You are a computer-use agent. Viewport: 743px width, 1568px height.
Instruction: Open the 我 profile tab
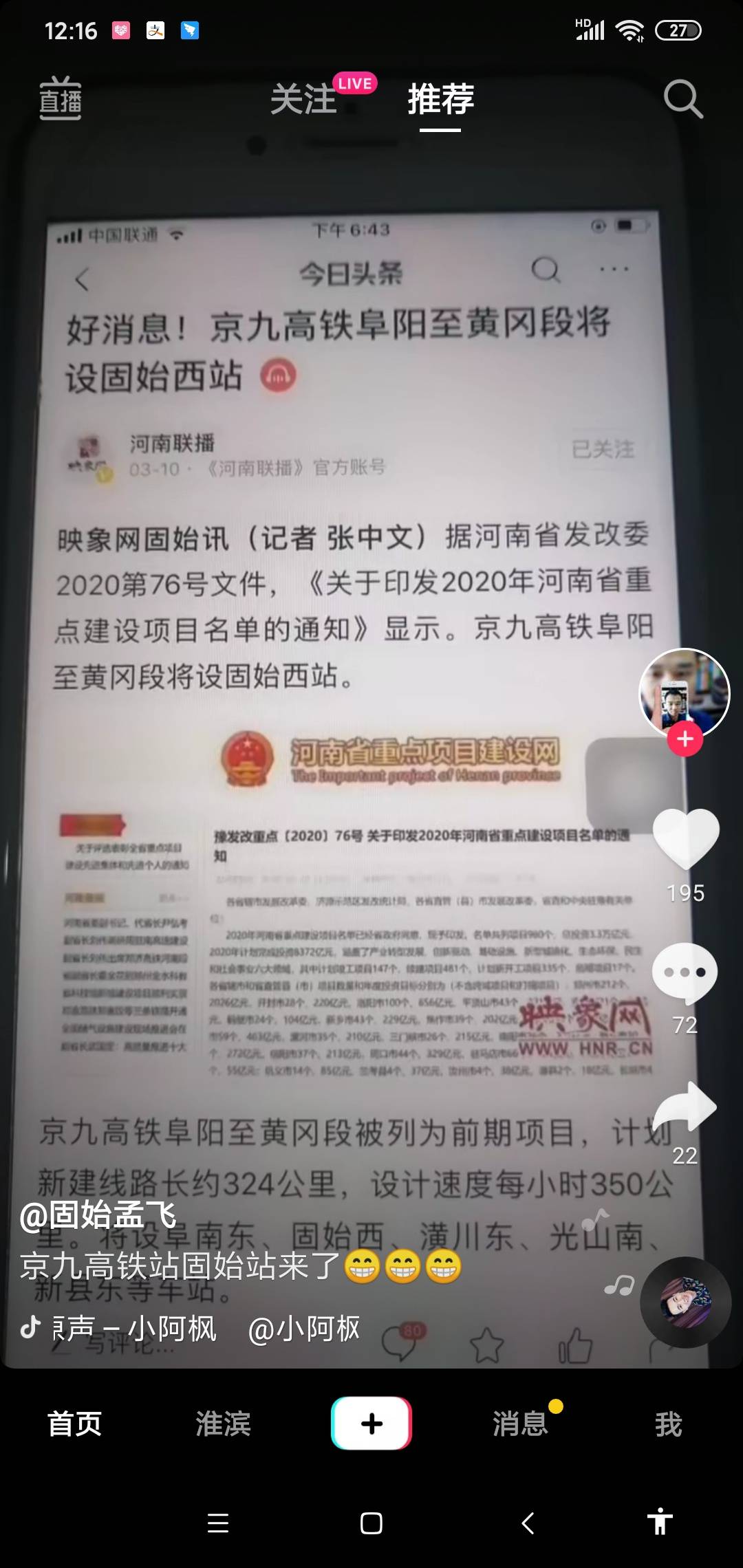668,1424
